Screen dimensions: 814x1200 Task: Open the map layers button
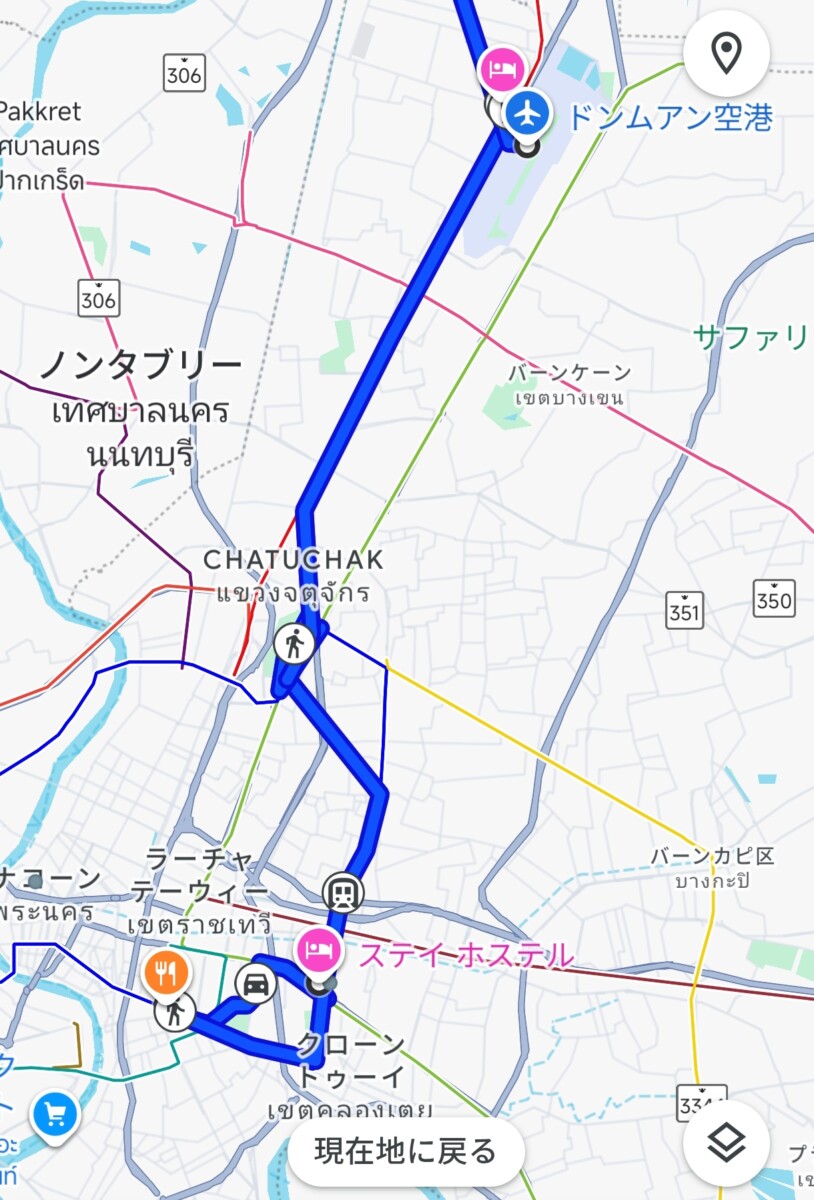[x=726, y=1143]
